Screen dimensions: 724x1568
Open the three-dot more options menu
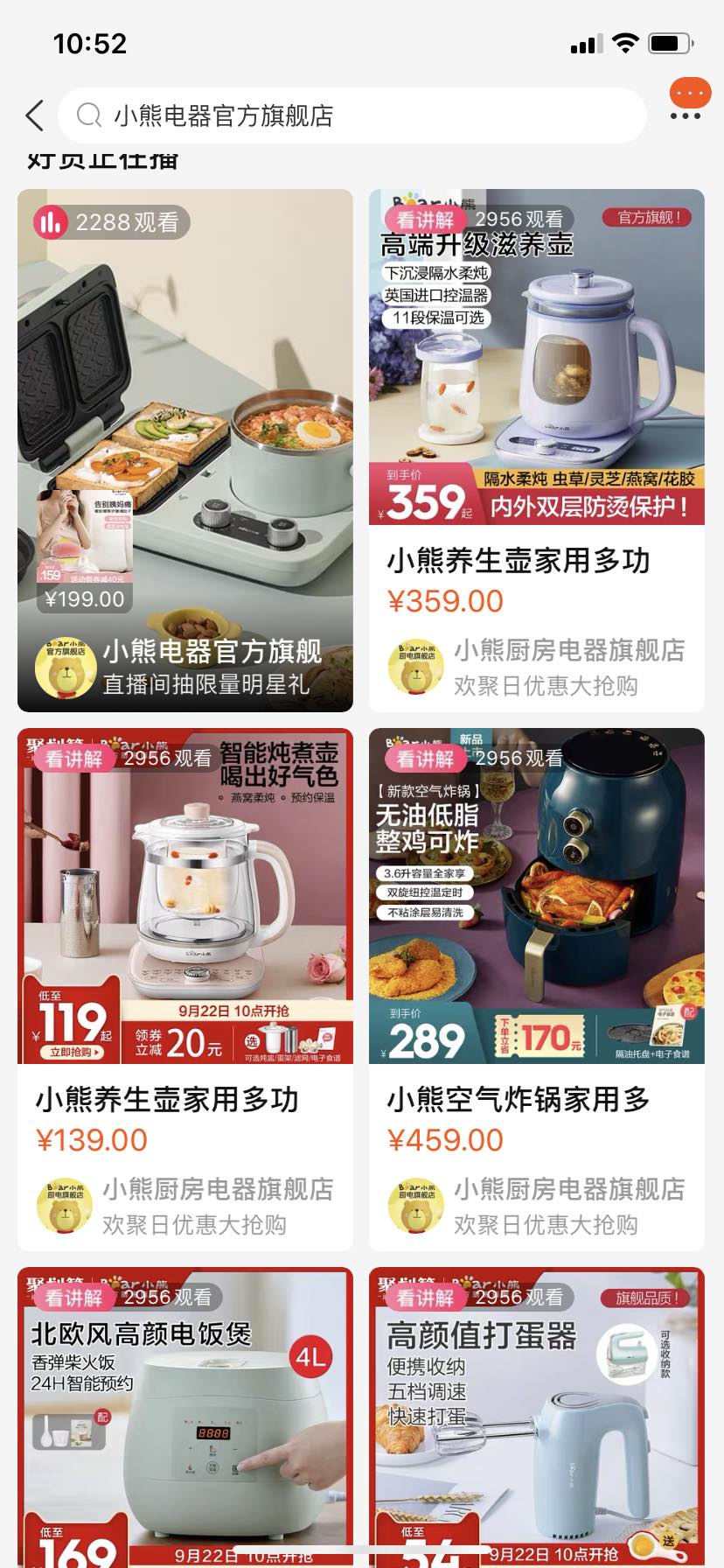(x=686, y=115)
